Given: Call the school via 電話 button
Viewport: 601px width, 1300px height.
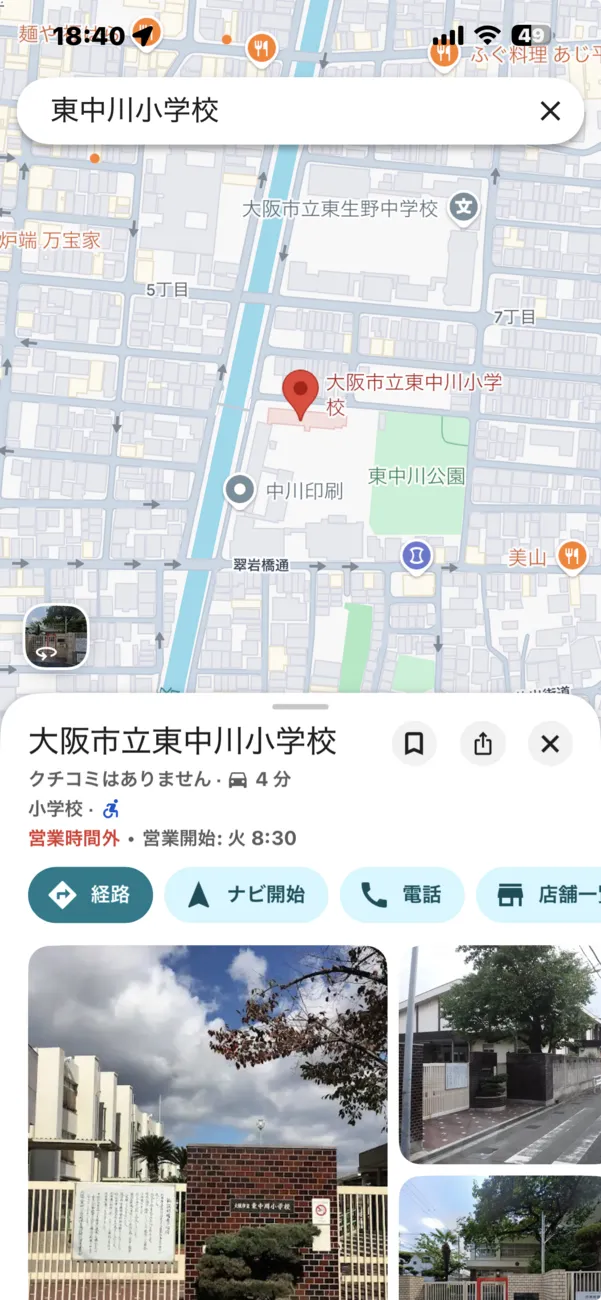Looking at the screenshot, I should click(x=402, y=894).
